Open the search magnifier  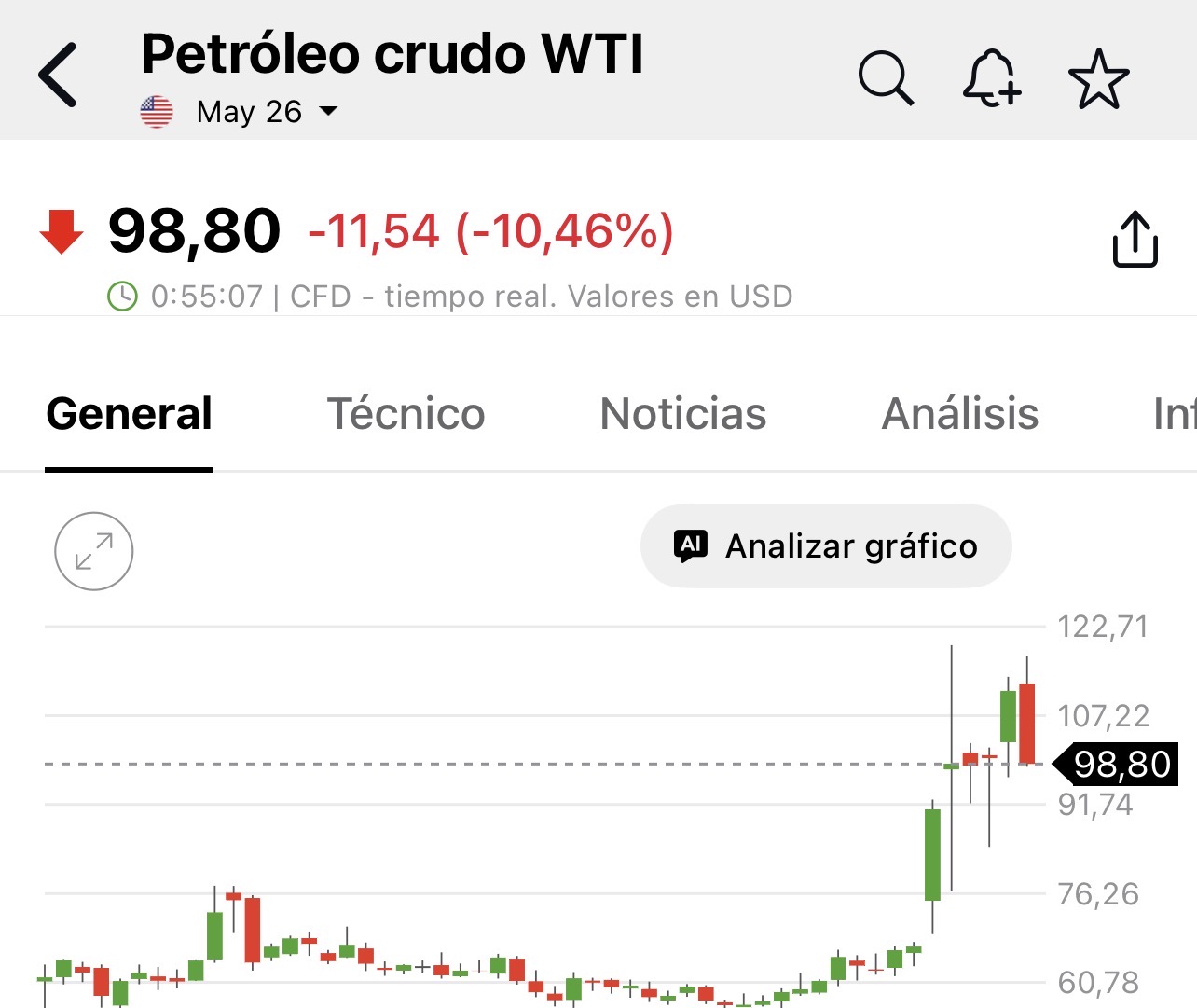(x=886, y=78)
